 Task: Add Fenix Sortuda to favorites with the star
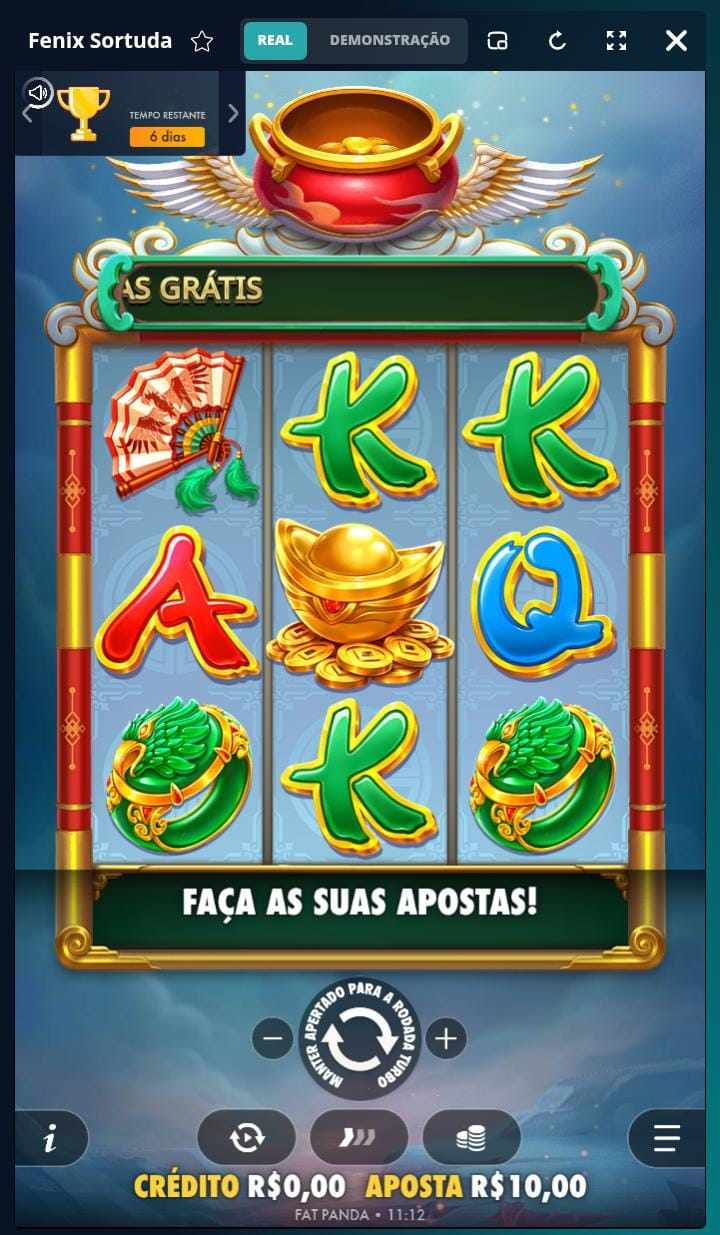pyautogui.click(x=202, y=41)
